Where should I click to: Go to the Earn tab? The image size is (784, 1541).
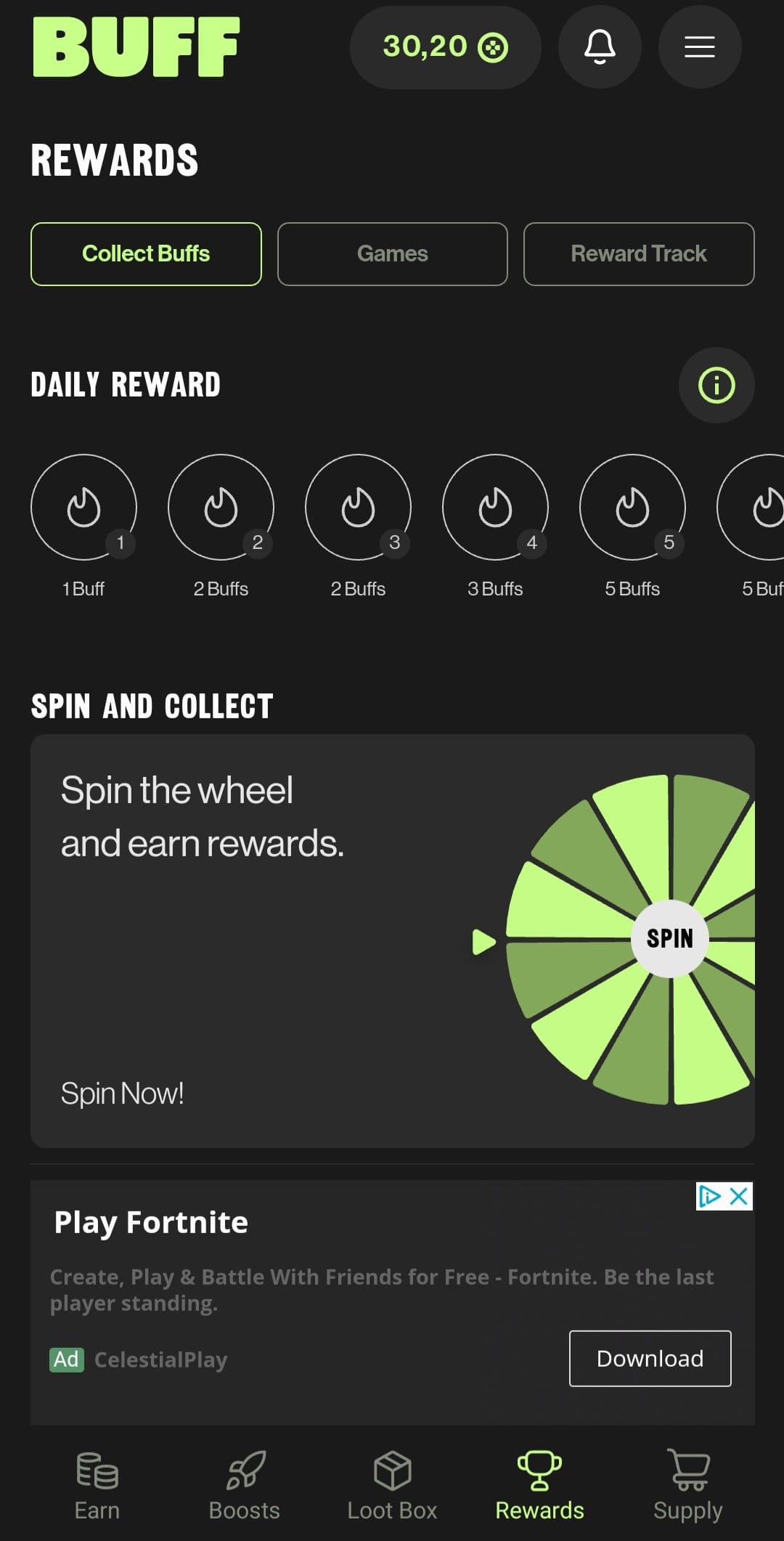pyautogui.click(x=97, y=1486)
